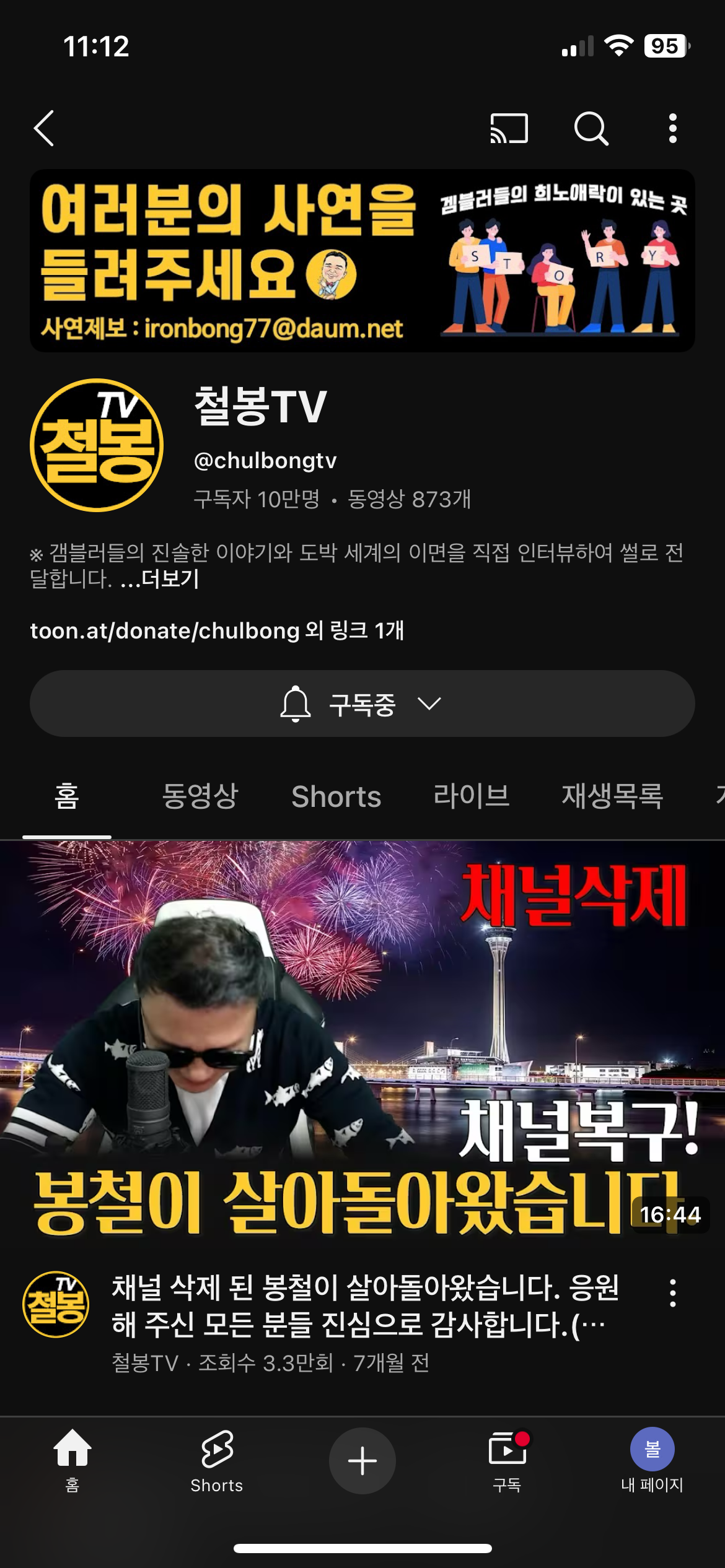Open options for 채널 삭제 된 봉철이 video
The image size is (725, 1568).
(672, 1293)
